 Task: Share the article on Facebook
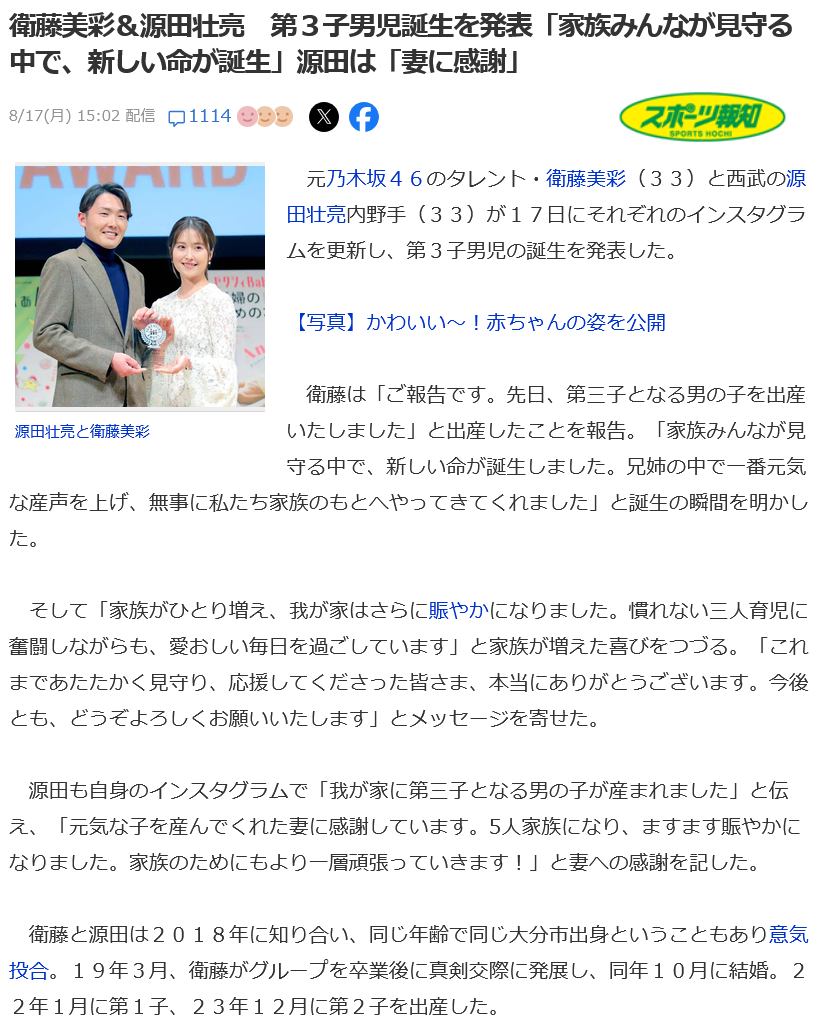tap(364, 117)
